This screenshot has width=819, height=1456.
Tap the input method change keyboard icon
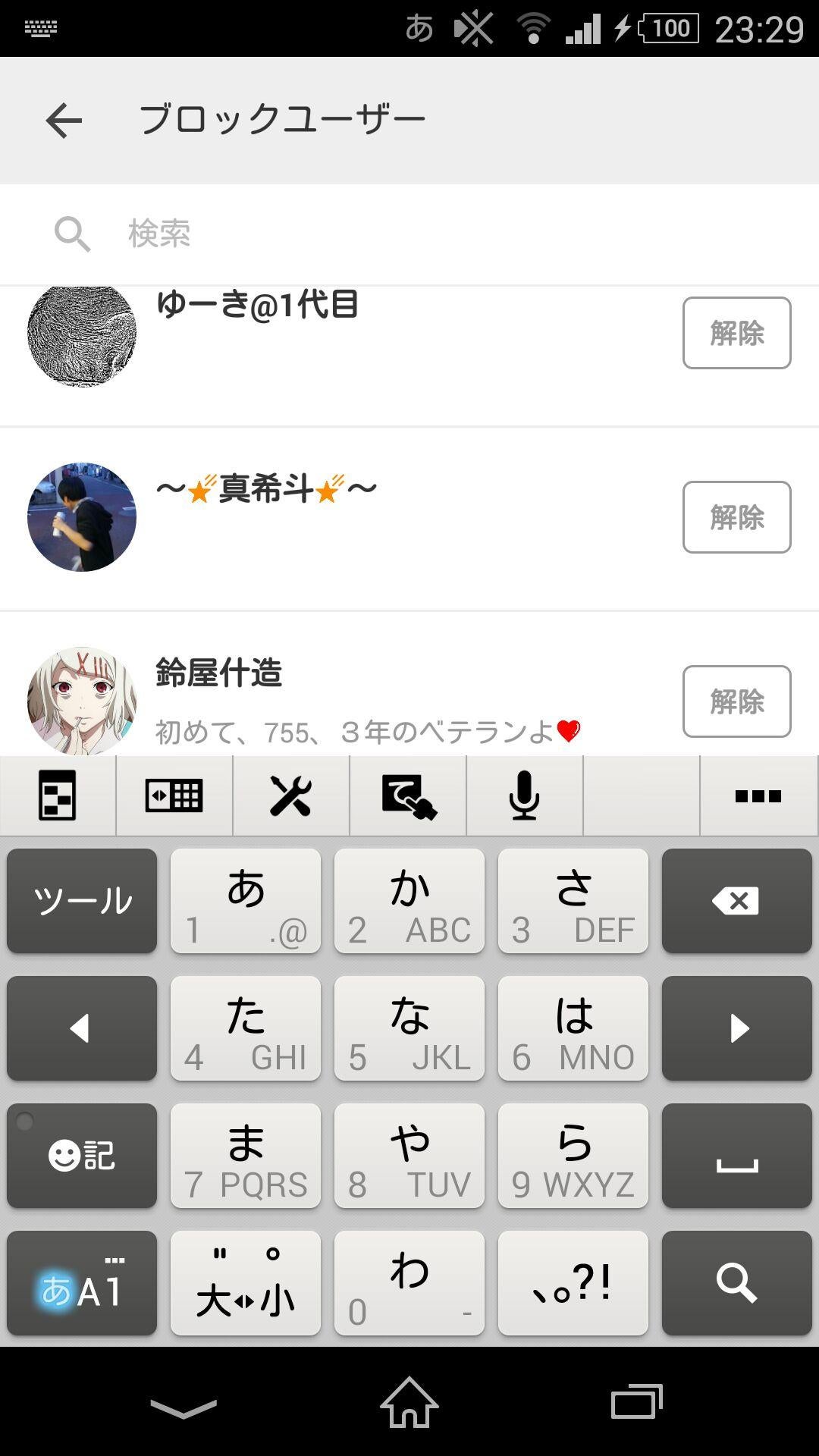coord(407,795)
